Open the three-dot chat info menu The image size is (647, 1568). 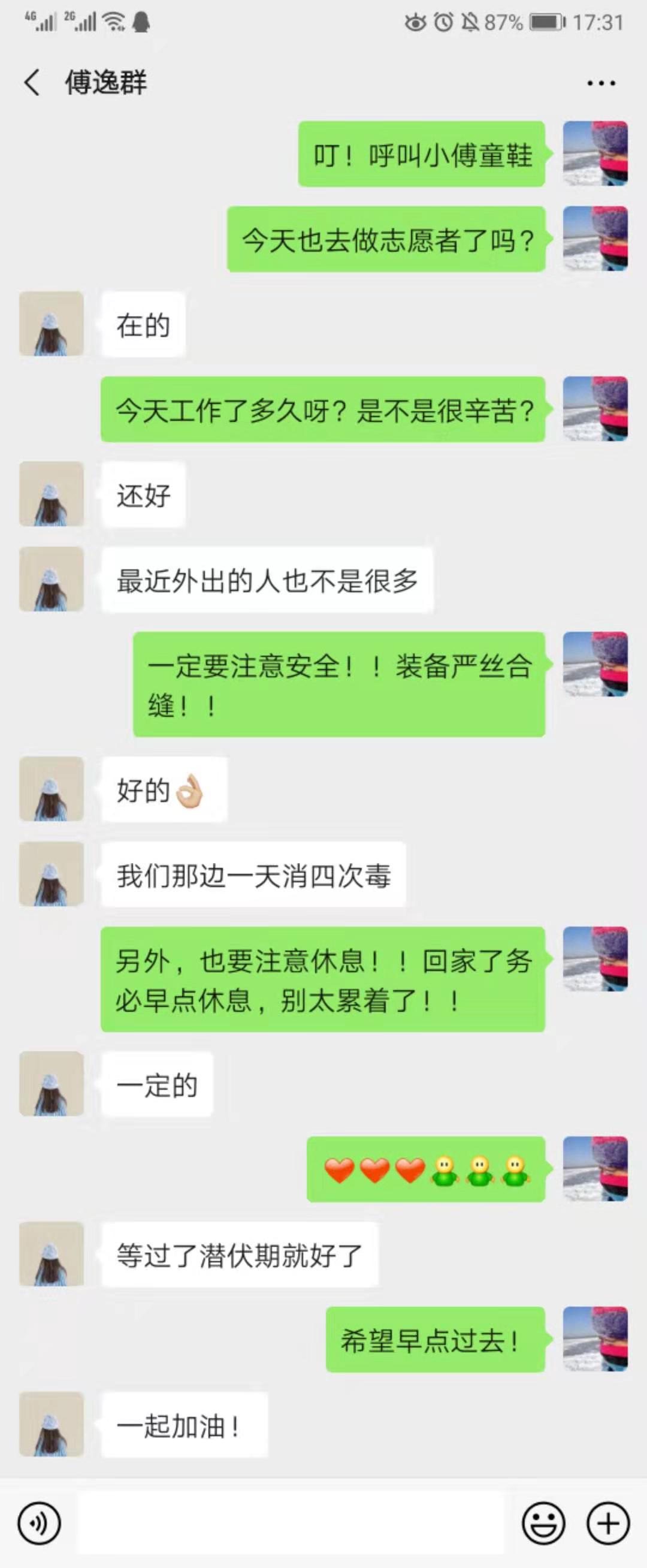pos(601,83)
